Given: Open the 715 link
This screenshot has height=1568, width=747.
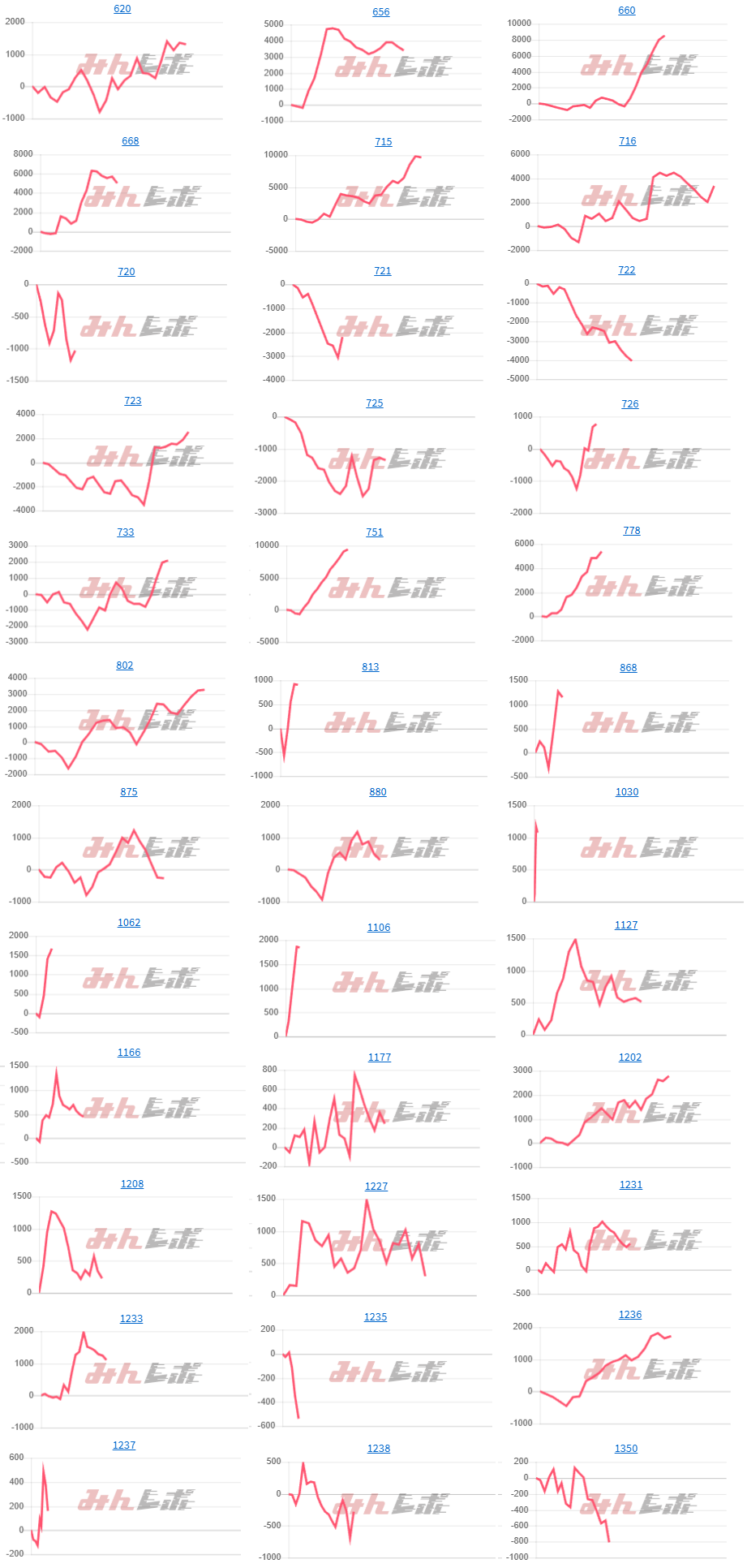Looking at the screenshot, I should (384, 142).
